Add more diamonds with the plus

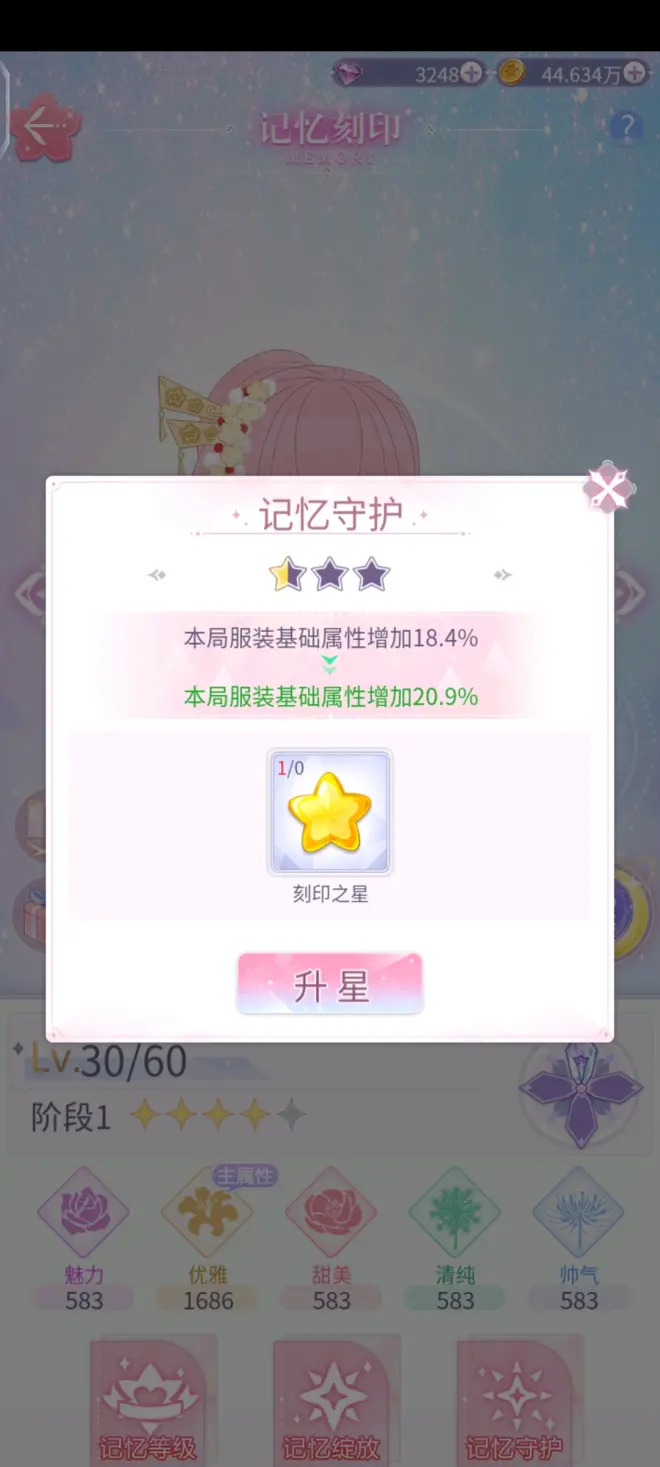click(x=470, y=74)
